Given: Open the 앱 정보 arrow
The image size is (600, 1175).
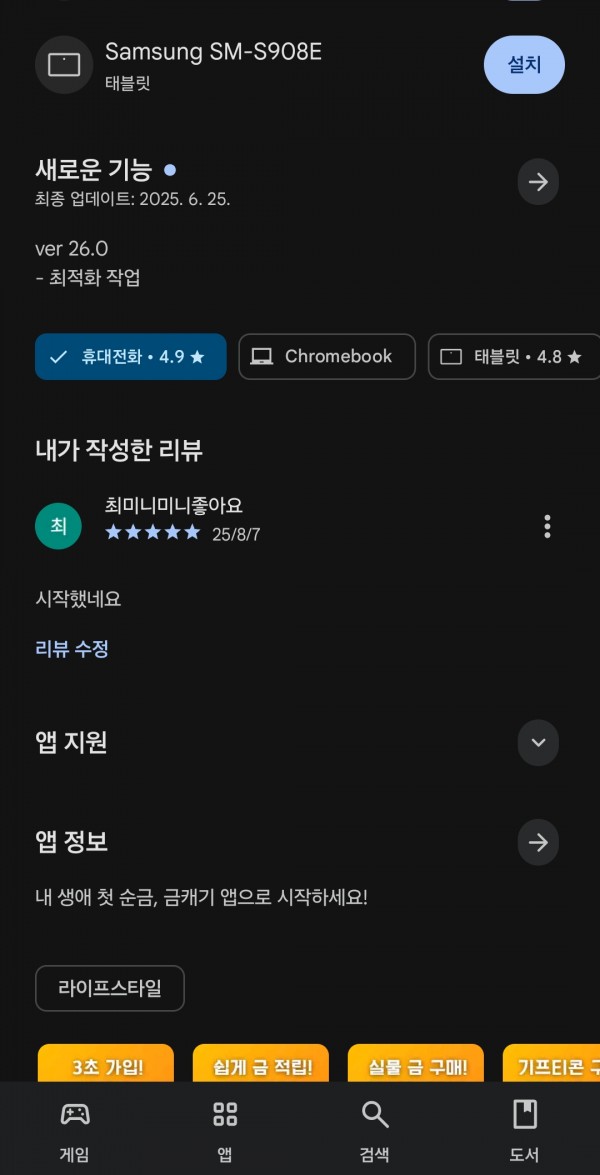Looking at the screenshot, I should click(x=538, y=842).
